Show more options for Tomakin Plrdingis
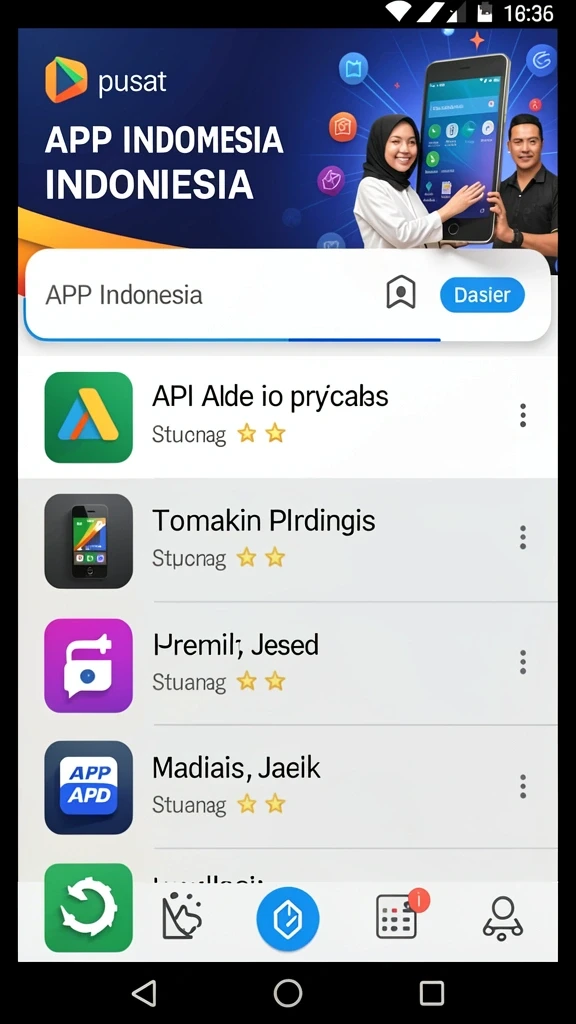This screenshot has height=1024, width=576. (x=522, y=537)
